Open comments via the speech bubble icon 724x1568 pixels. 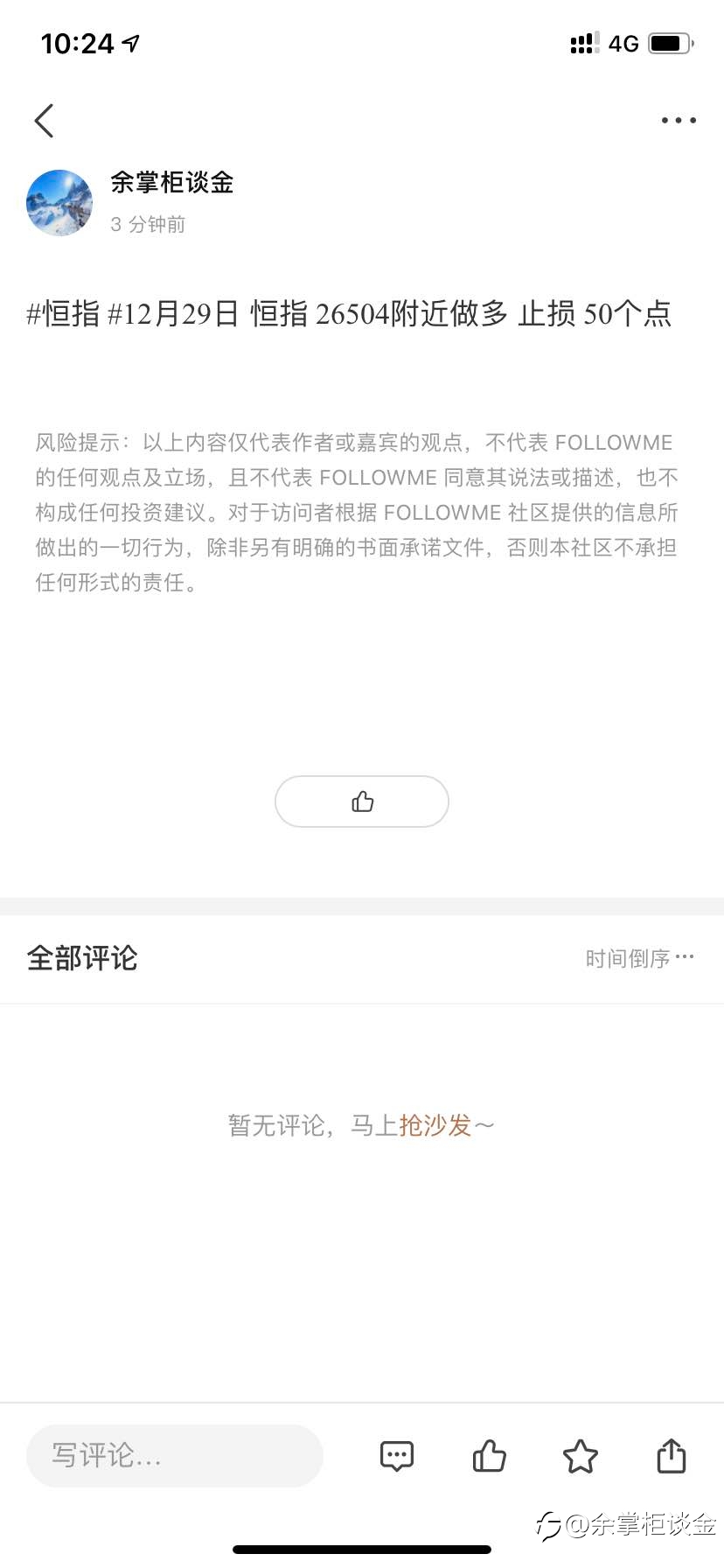[397, 1456]
